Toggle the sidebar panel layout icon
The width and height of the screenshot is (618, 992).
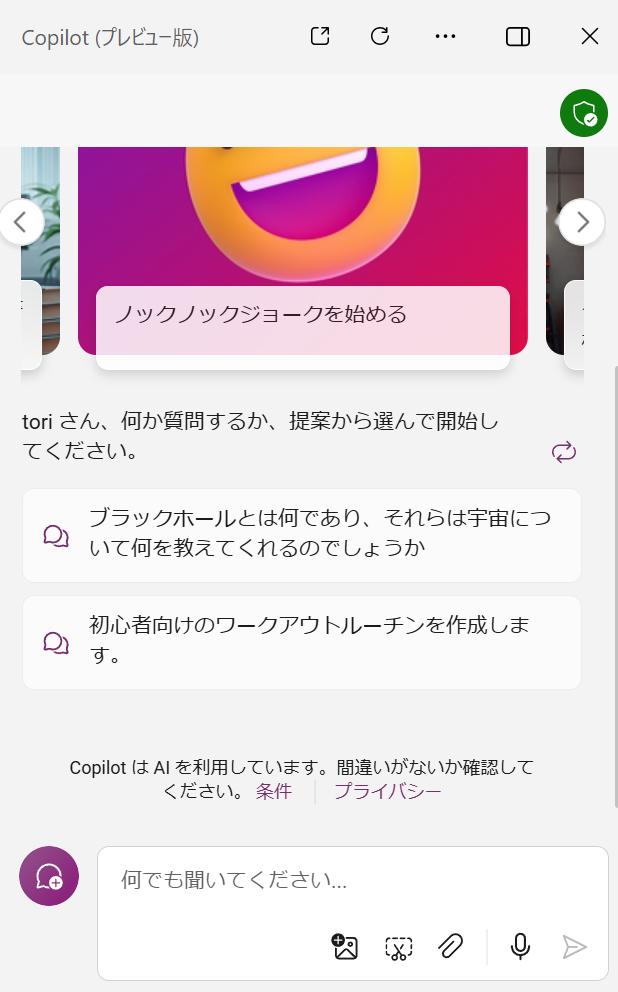pos(518,37)
